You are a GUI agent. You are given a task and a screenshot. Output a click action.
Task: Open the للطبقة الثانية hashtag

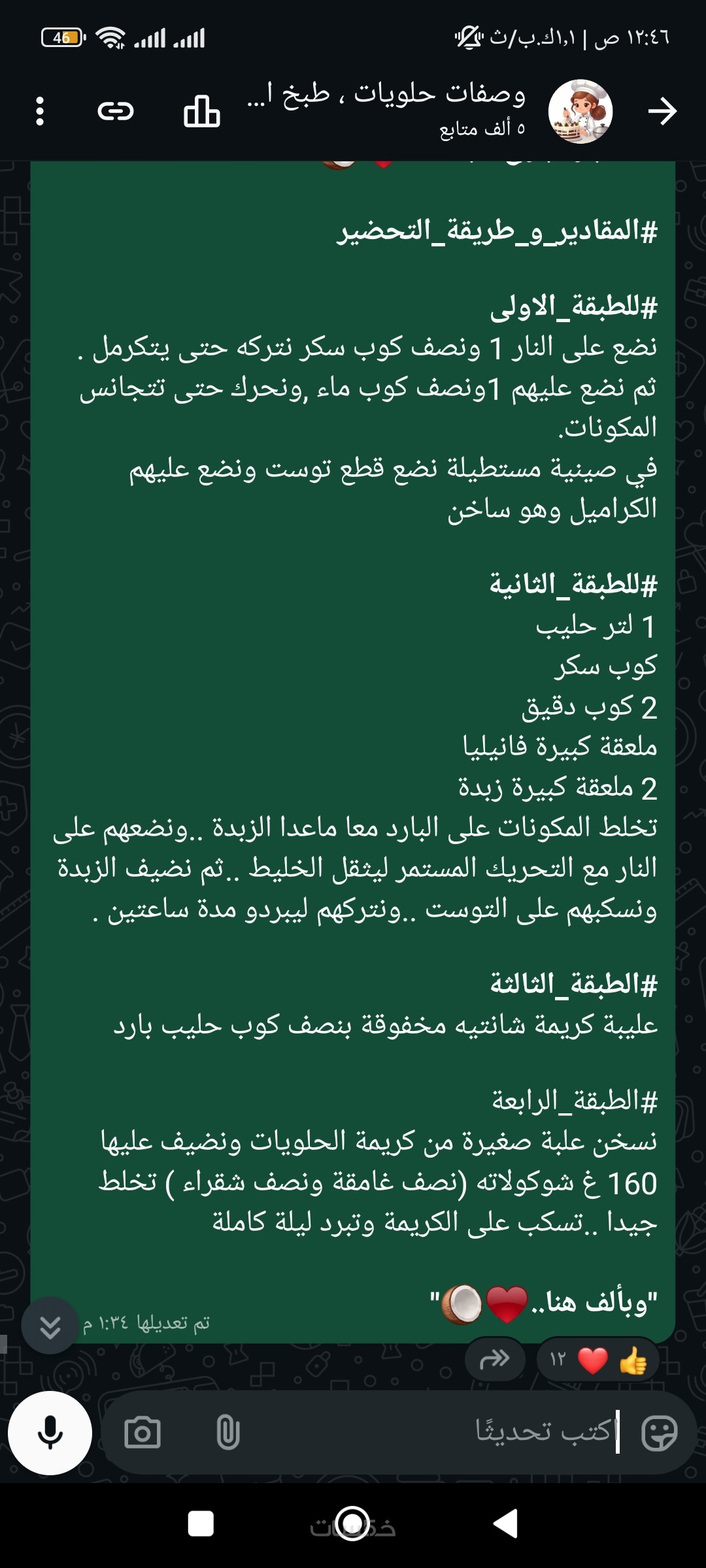click(573, 583)
